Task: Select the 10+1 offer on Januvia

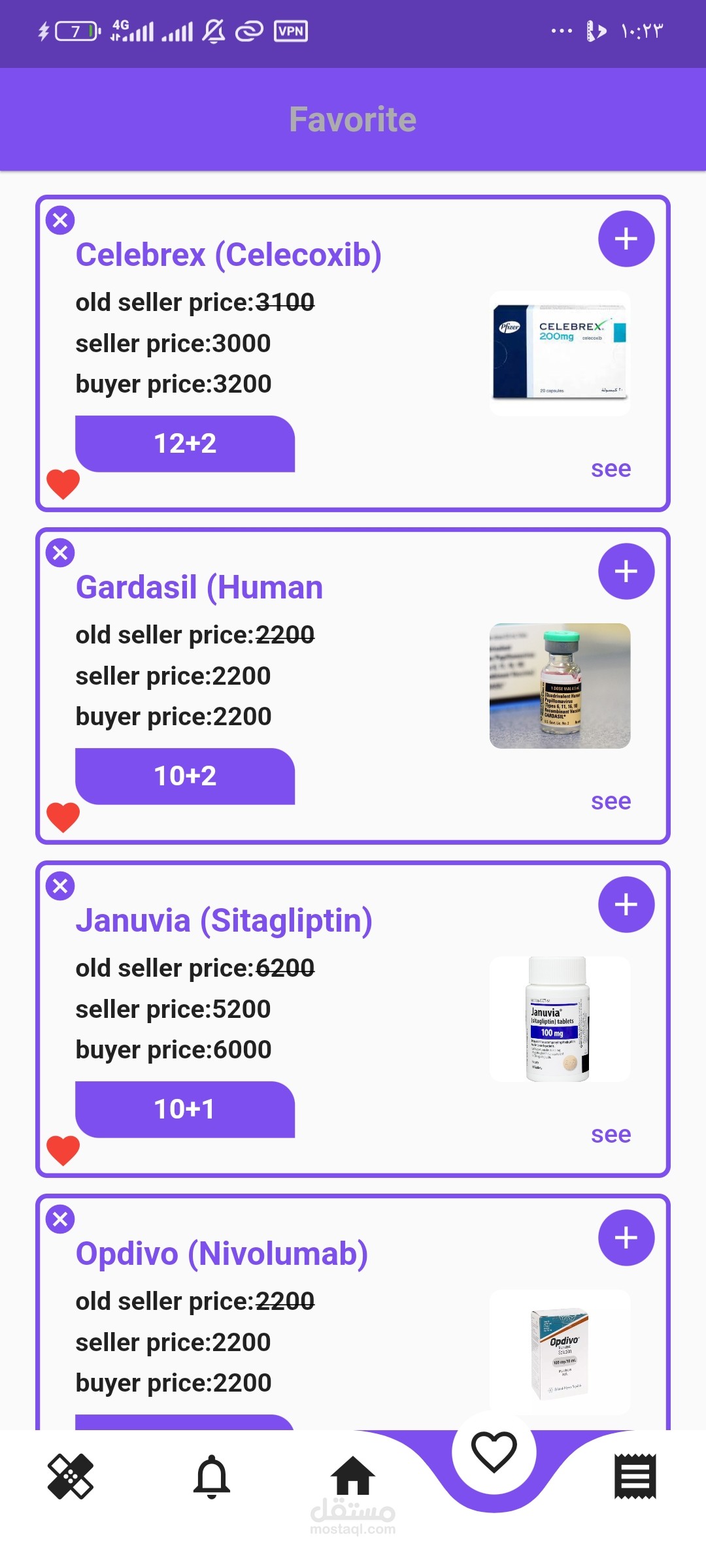Action: [185, 1109]
